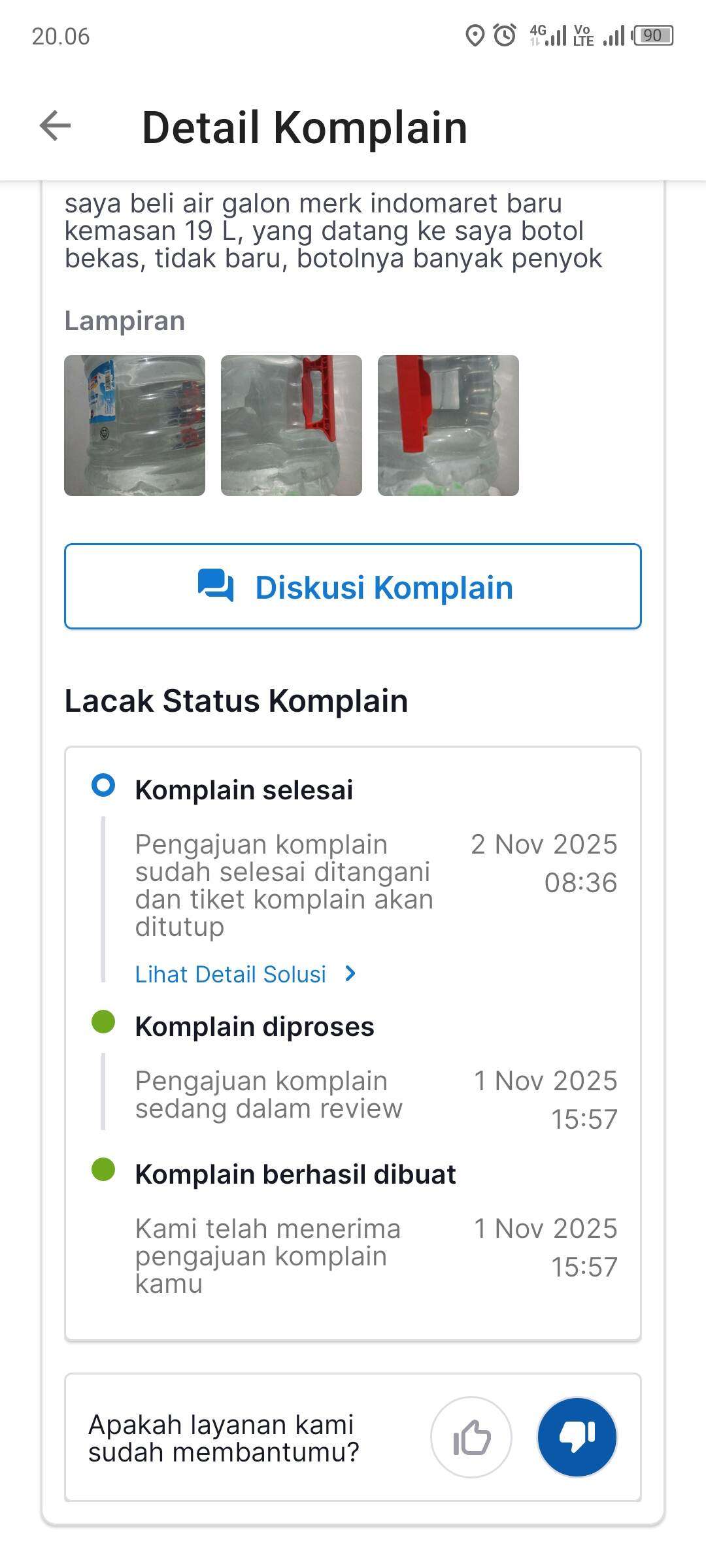Open second attachment photo of gallon handle
This screenshot has height=1568, width=706.
pyautogui.click(x=292, y=425)
